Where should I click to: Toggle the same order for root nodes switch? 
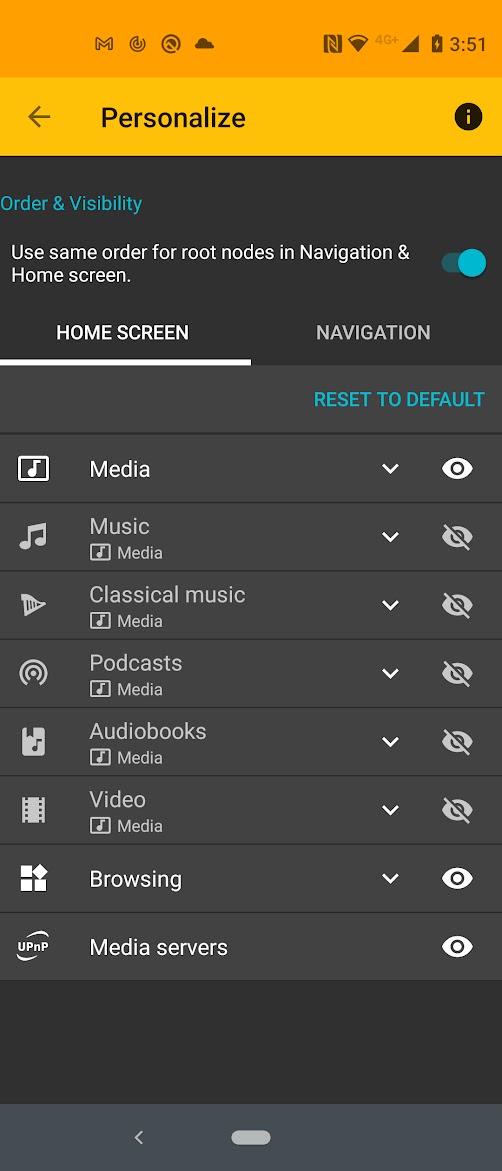tap(463, 263)
